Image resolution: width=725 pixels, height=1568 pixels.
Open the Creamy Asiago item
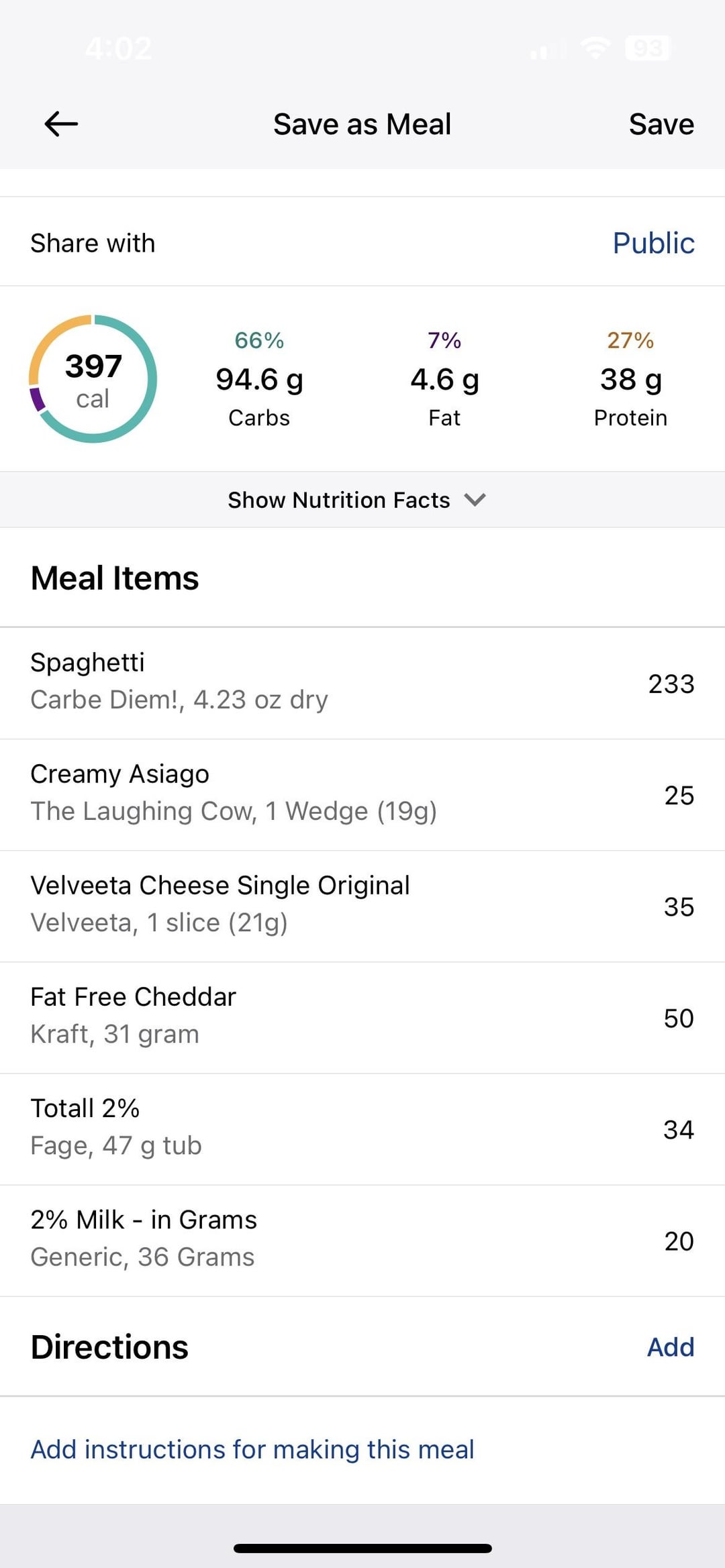362,795
